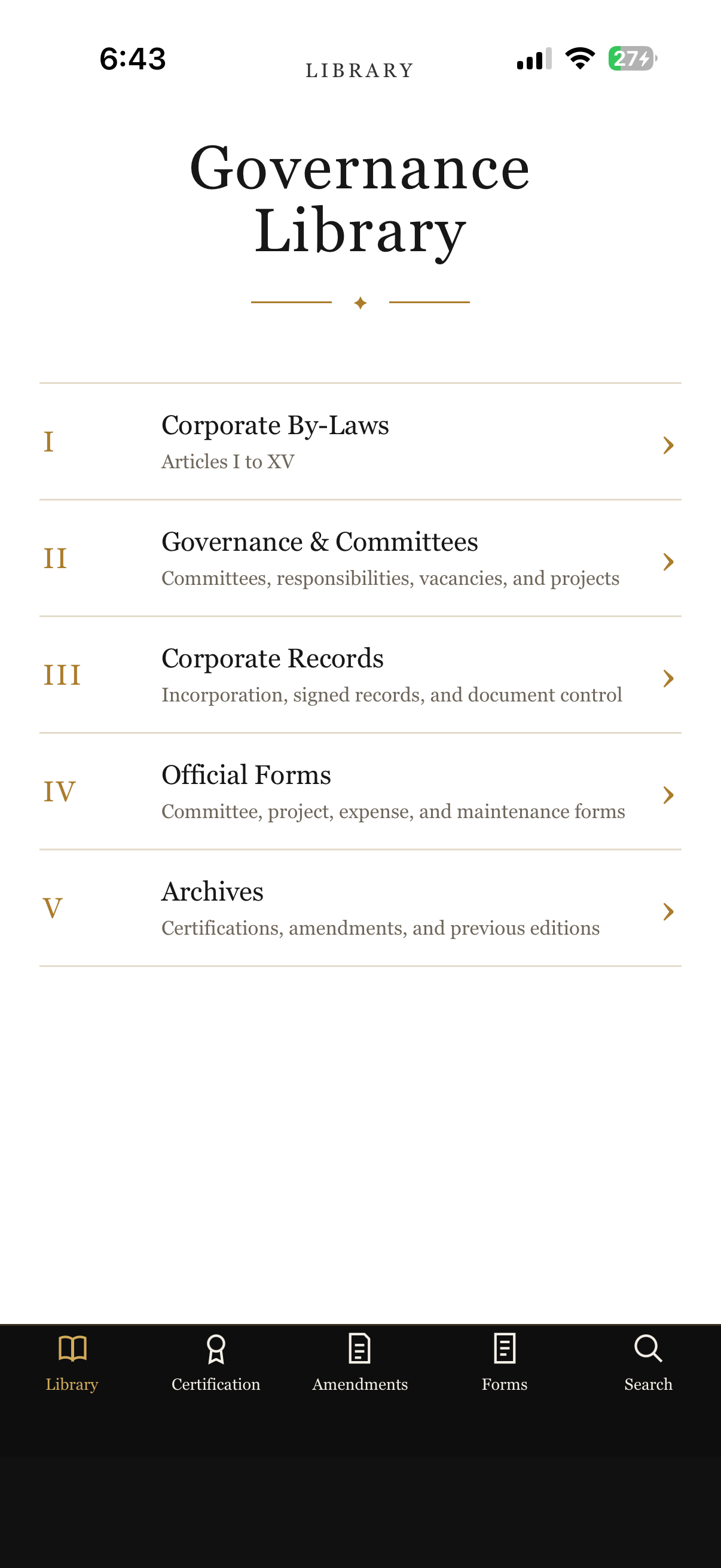Open the Archives section
Screen dimensions: 721x1568
(x=360, y=908)
